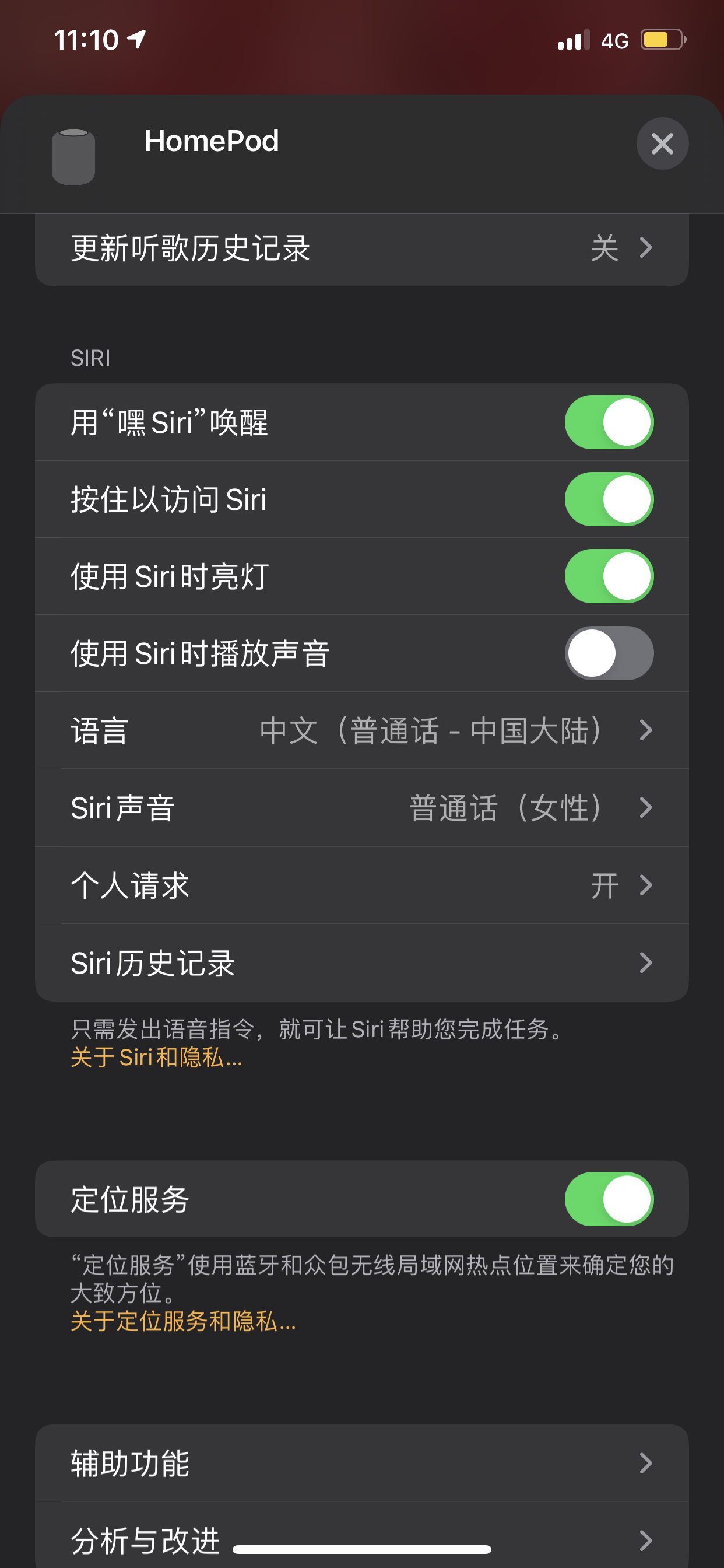This screenshot has height=1568, width=724.
Task: Turn off 用“嘿Siri”唤醒 switch
Action: tap(609, 422)
